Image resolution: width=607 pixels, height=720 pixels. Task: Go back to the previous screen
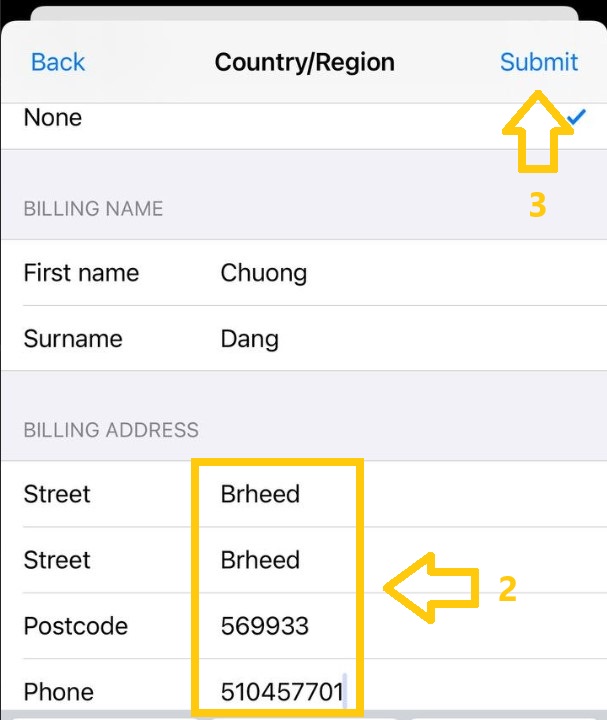click(58, 62)
